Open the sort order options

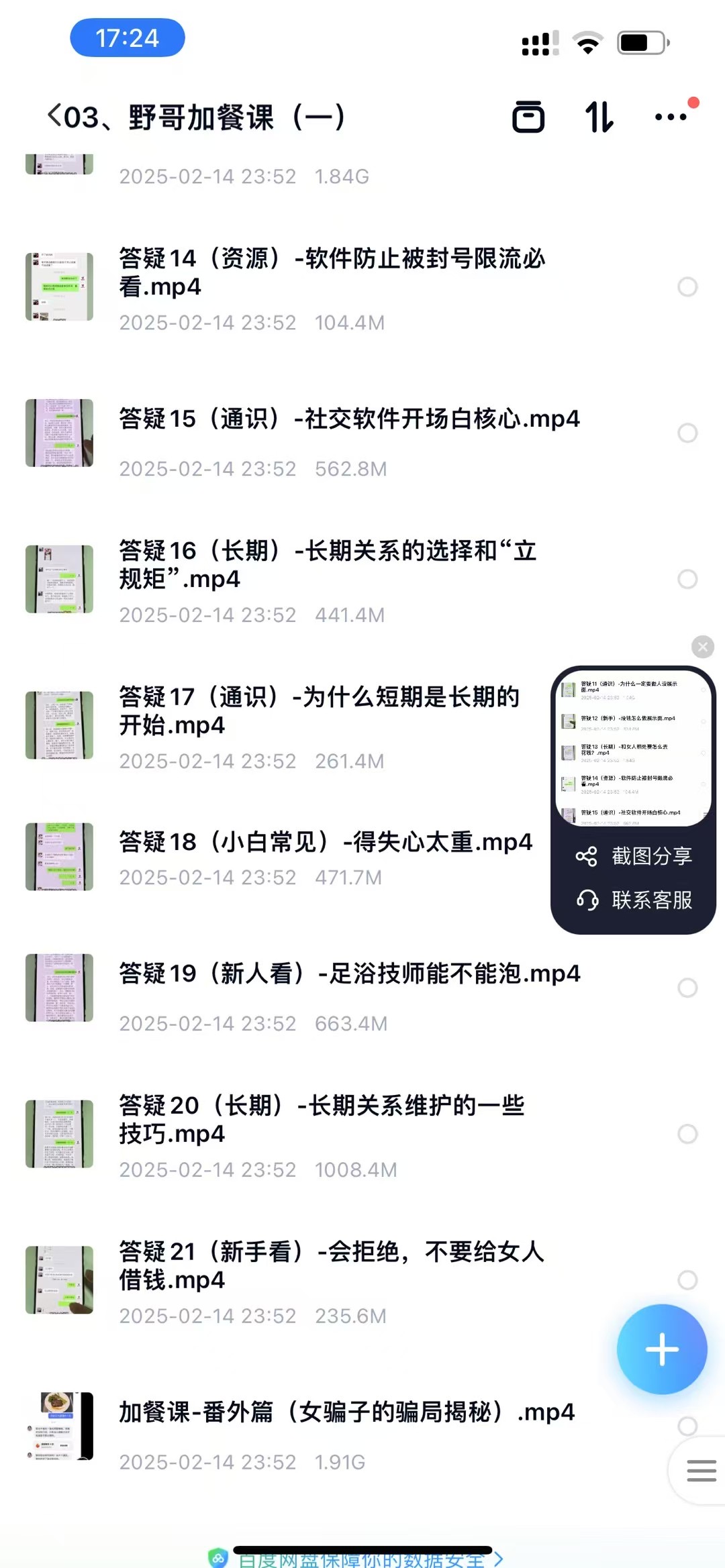pos(599,117)
